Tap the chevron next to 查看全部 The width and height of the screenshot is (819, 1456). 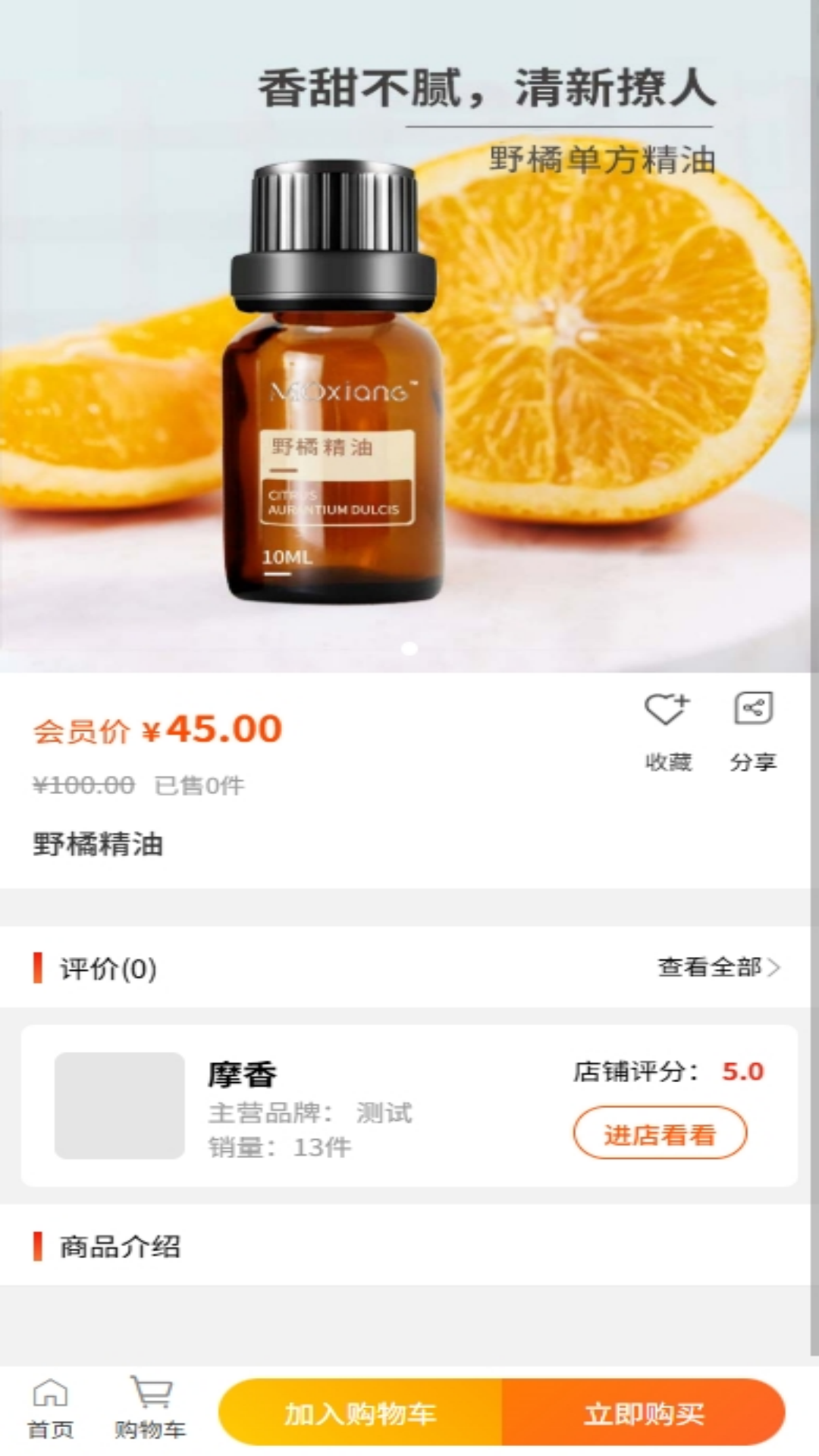[774, 967]
